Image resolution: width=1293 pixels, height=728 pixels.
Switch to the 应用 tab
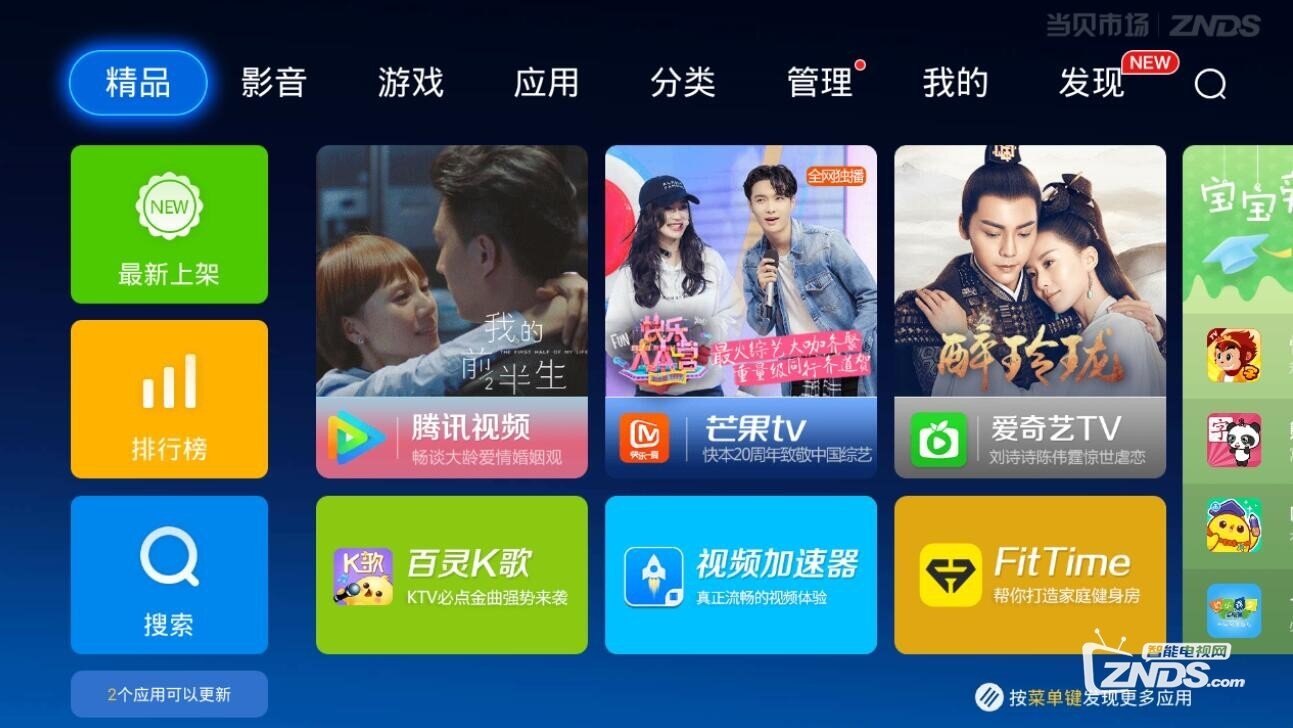(x=546, y=83)
